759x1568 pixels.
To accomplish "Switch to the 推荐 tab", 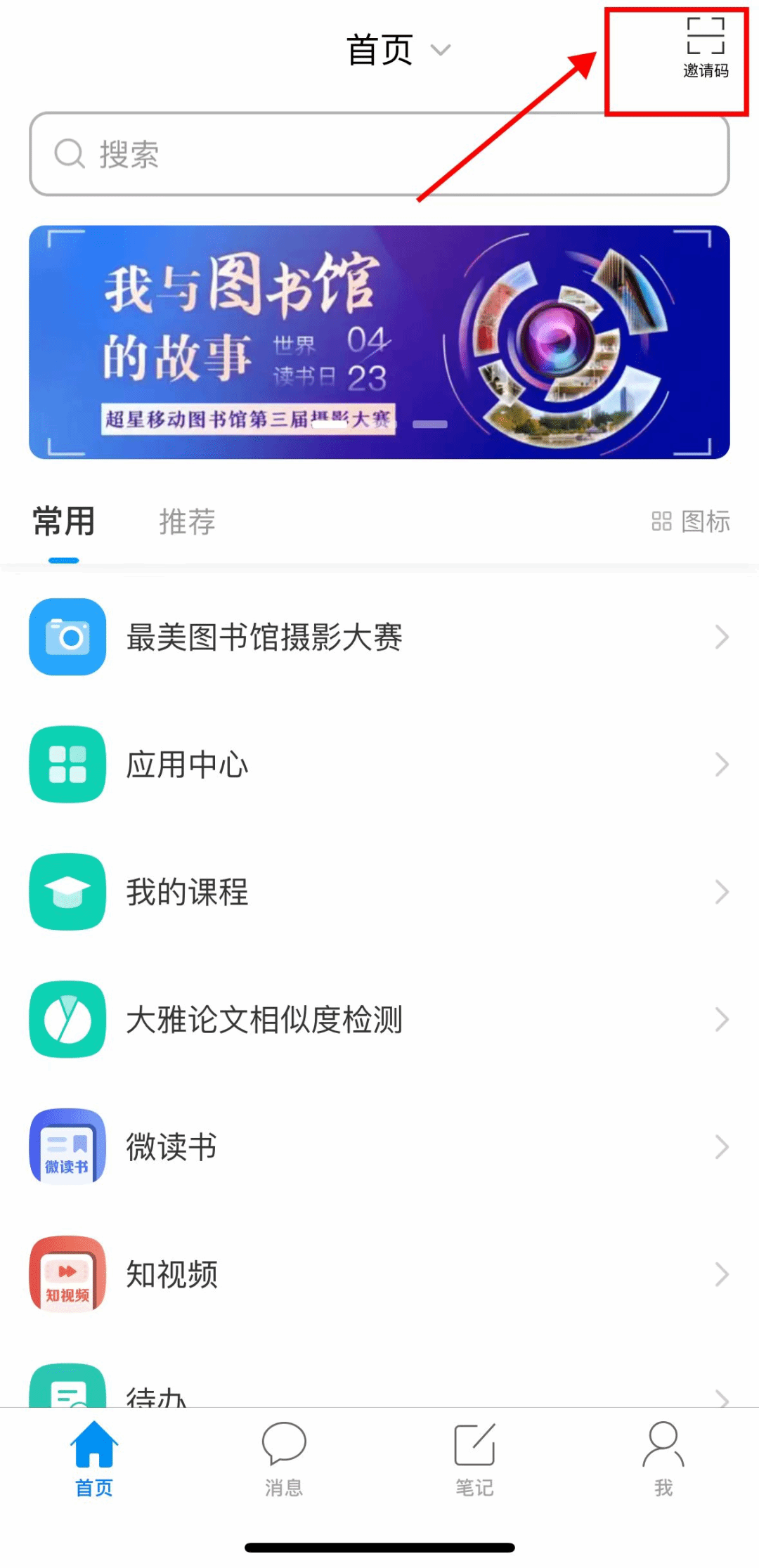I will tap(187, 521).
